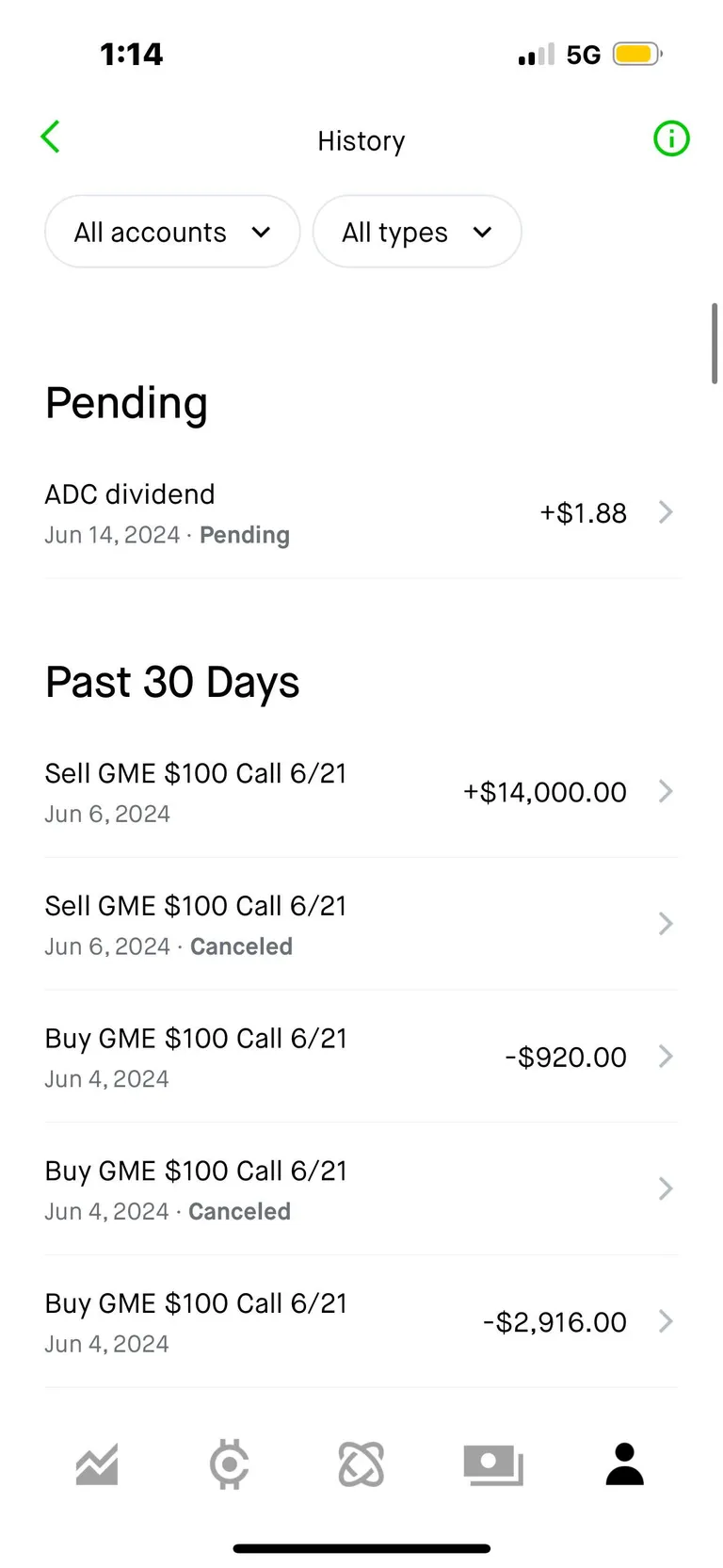Screen dimensions: 723x1568
Task: Expand the canceled Buy GME order from Jun 4
Action: pyautogui.click(x=667, y=1188)
